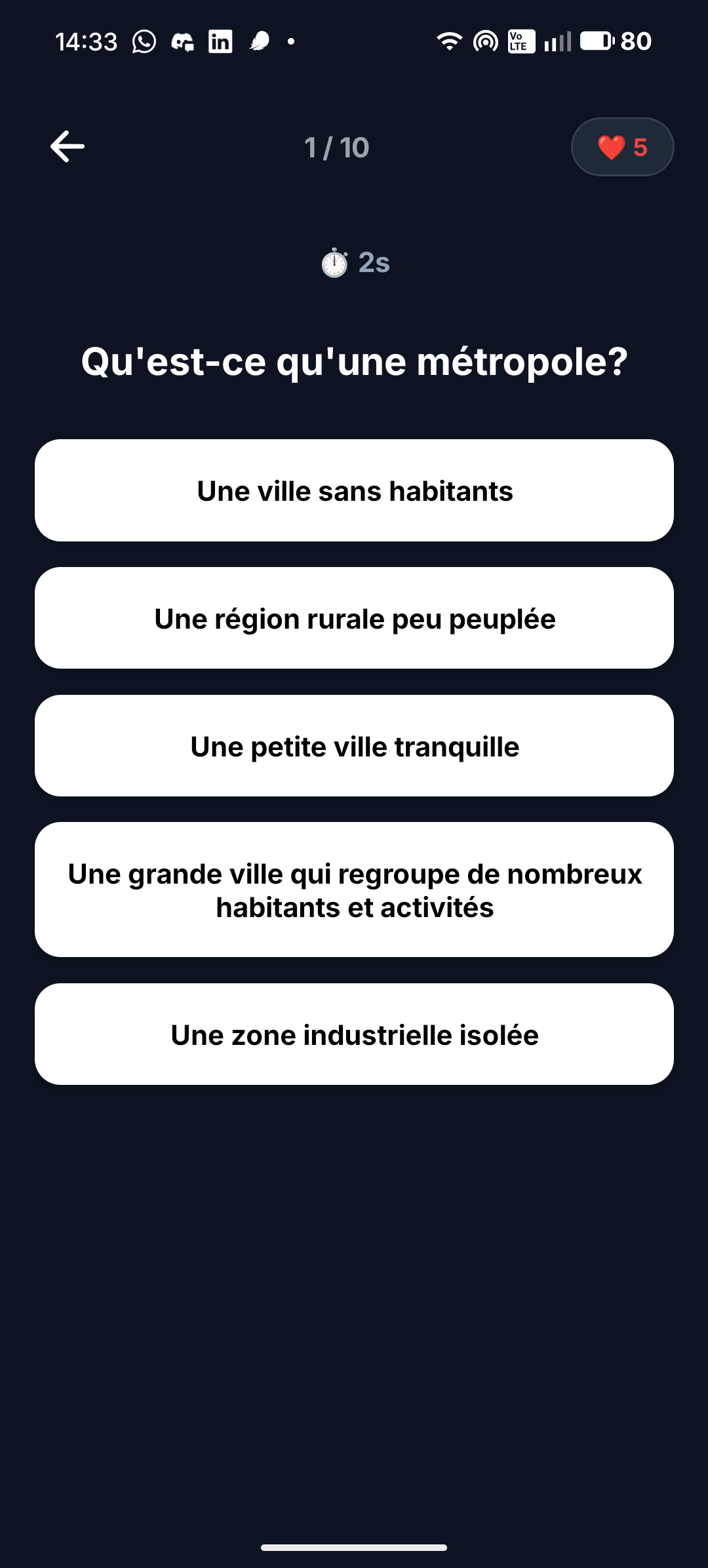Select answer 'Une ville sans habitants'
The width and height of the screenshot is (708, 1568).
click(354, 490)
